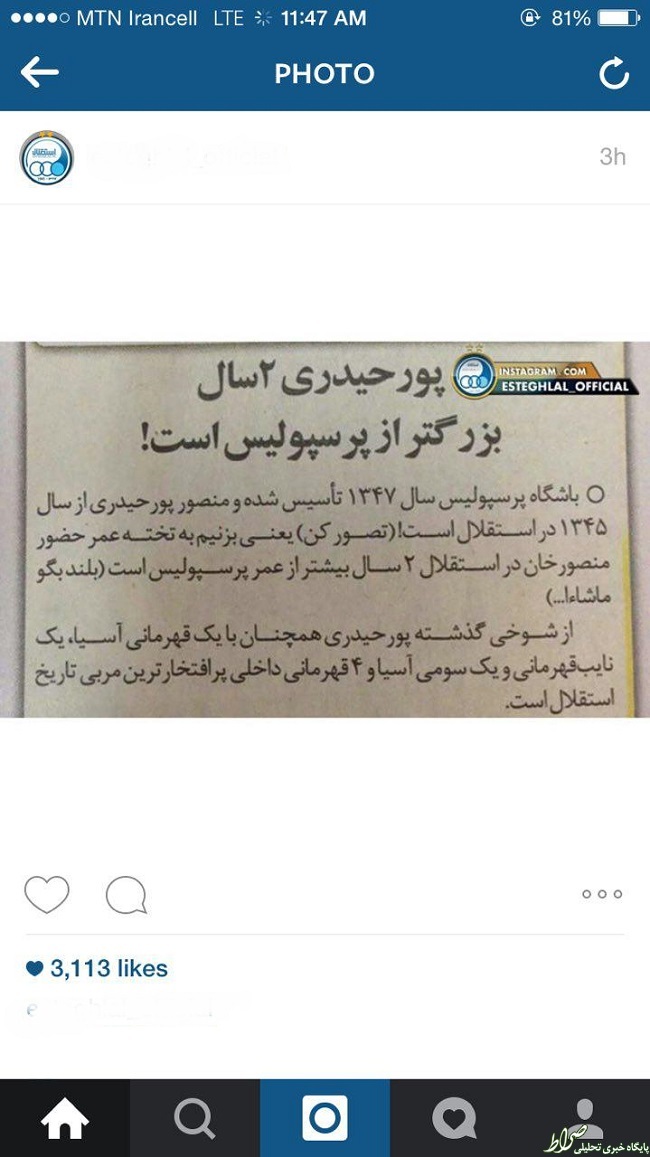Image resolution: width=650 pixels, height=1157 pixels.
Task: Switch to the Activity heart tab
Action: pos(455,1118)
